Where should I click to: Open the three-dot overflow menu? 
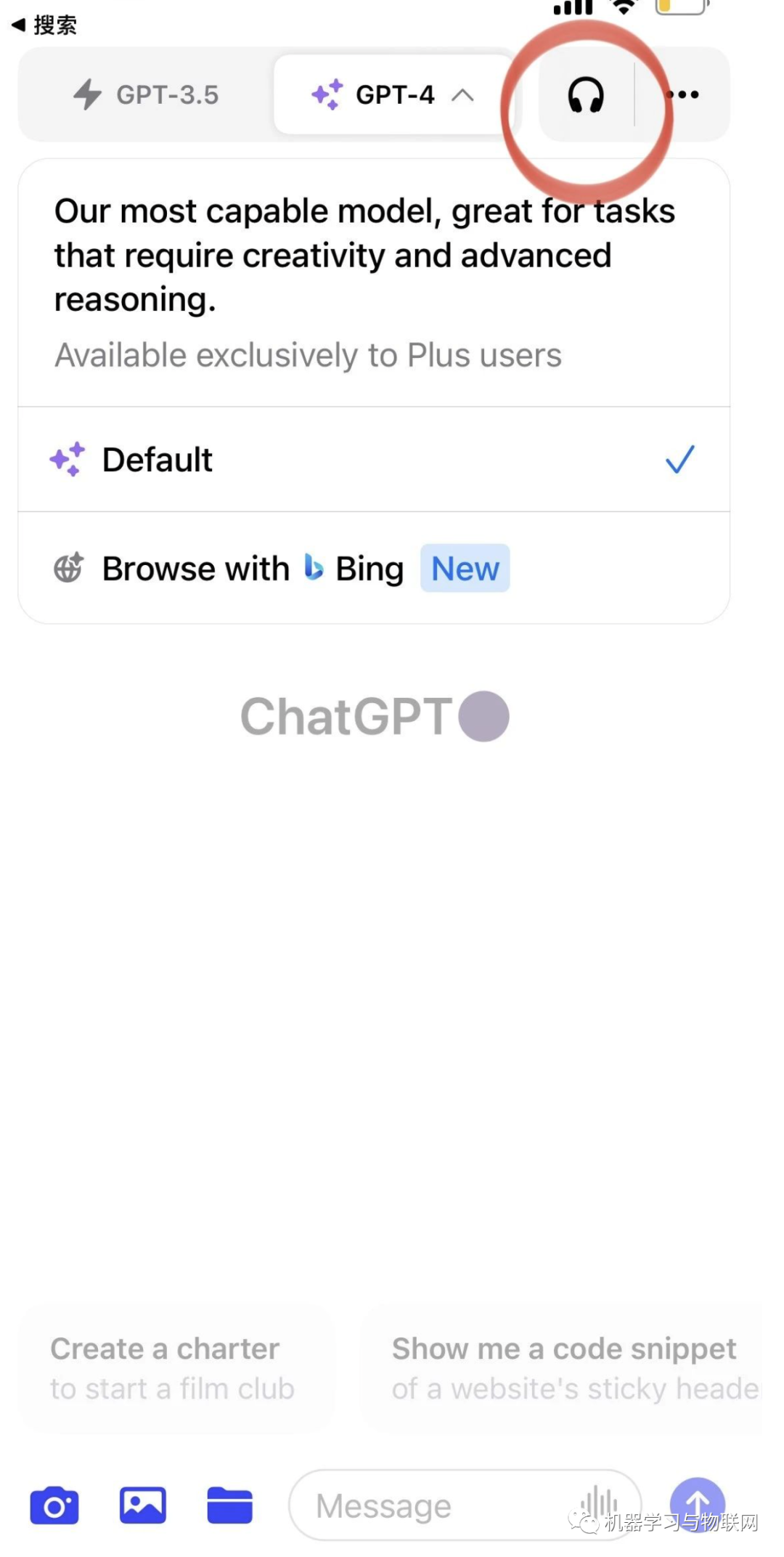point(683,94)
